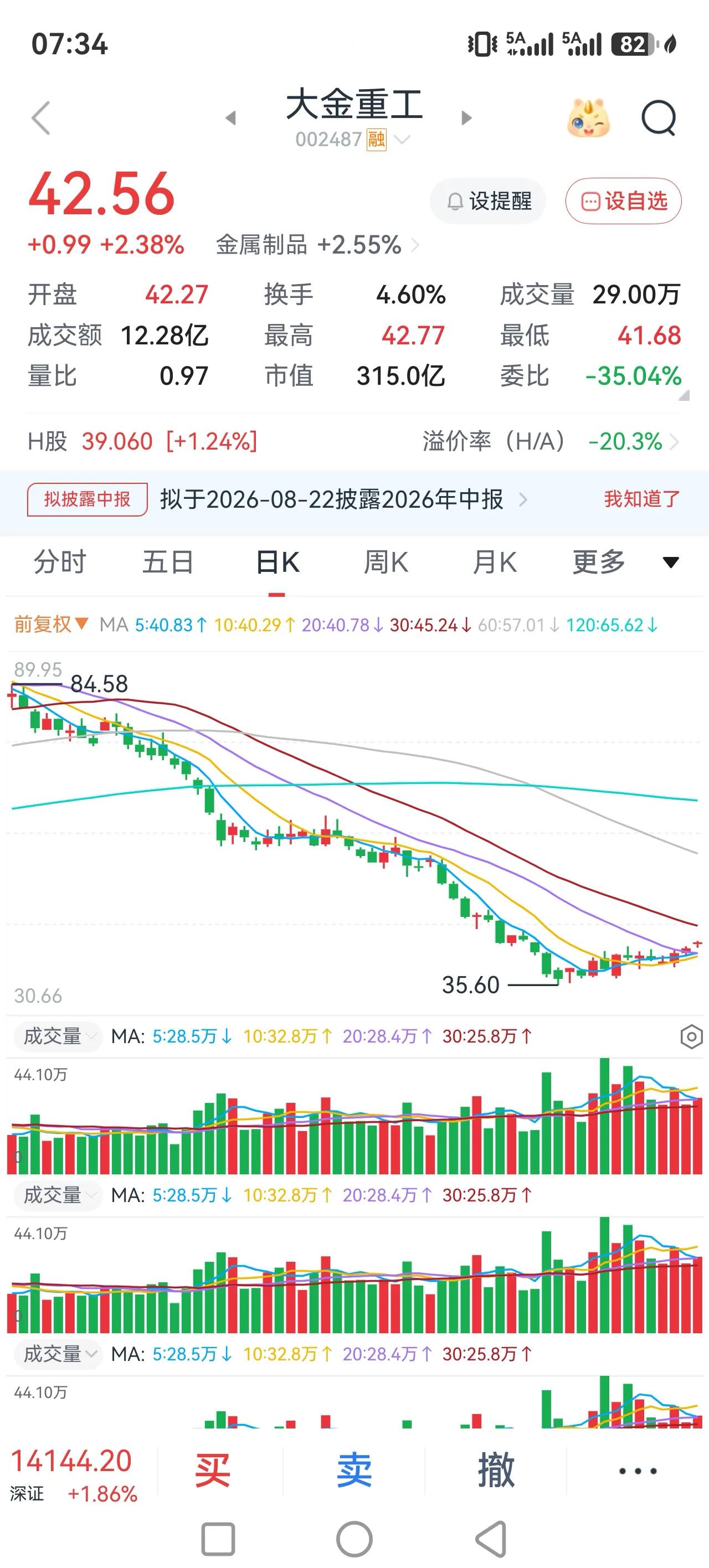Open the H股 premium rate row
The height and width of the screenshot is (1568, 709).
pos(354,441)
